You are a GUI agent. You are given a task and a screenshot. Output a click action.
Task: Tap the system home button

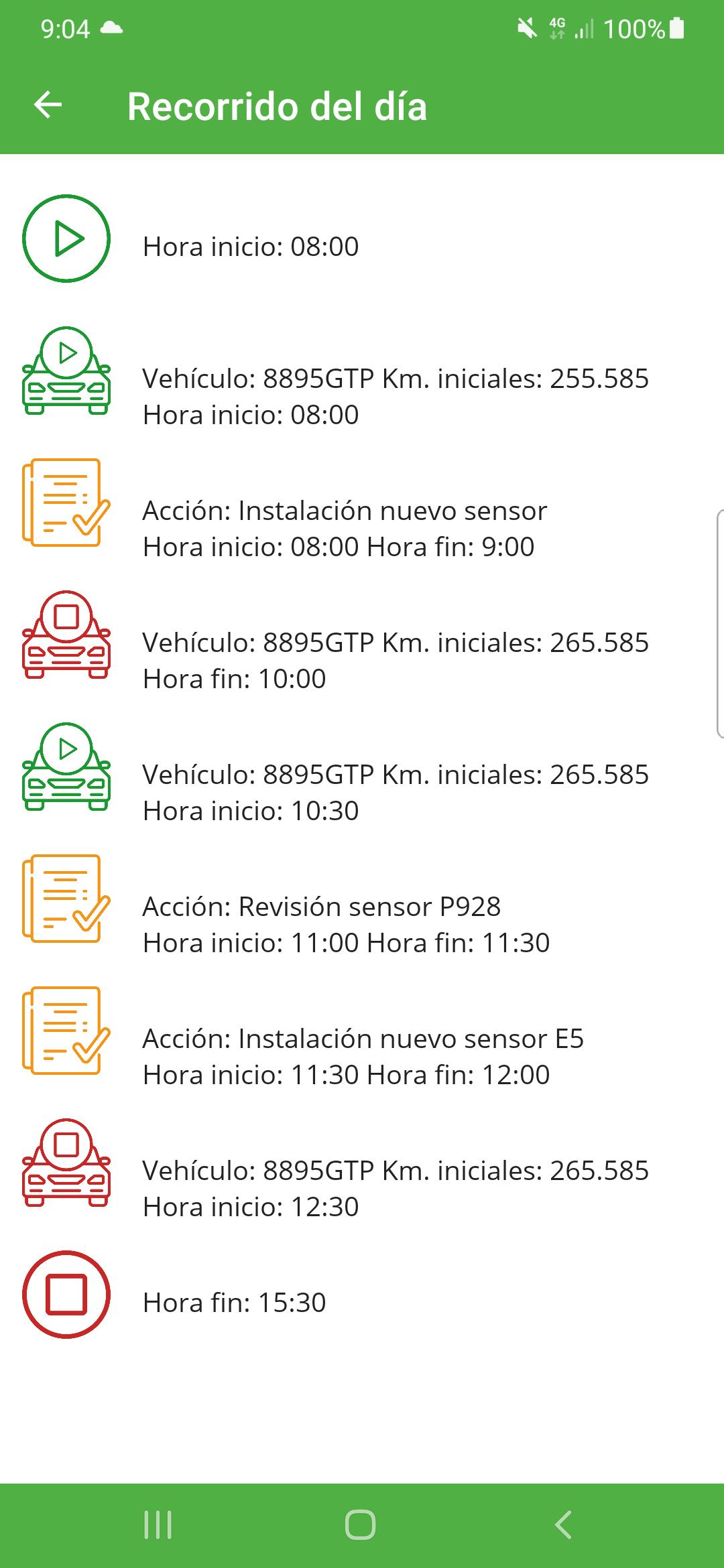(x=361, y=1524)
